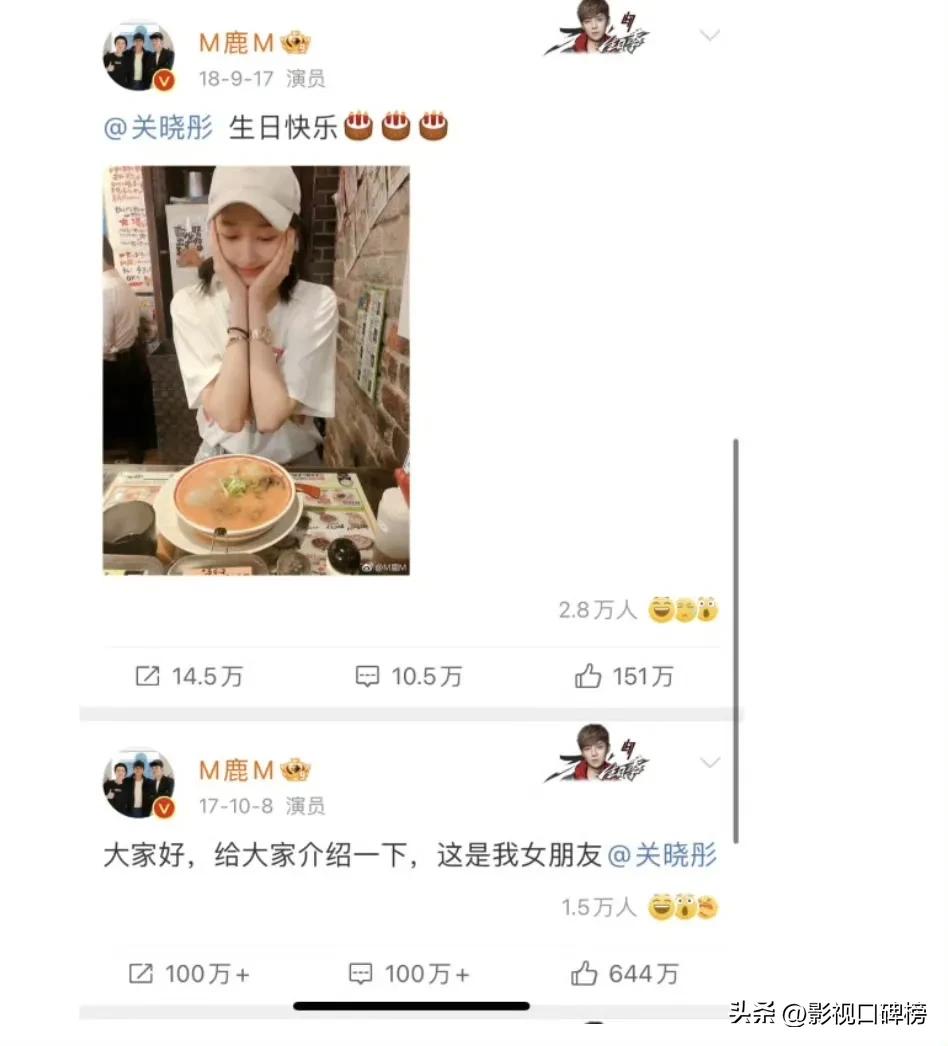Open the @关晓彤 mention in the birthday post
The width and height of the screenshot is (948, 1046).
[x=159, y=128]
